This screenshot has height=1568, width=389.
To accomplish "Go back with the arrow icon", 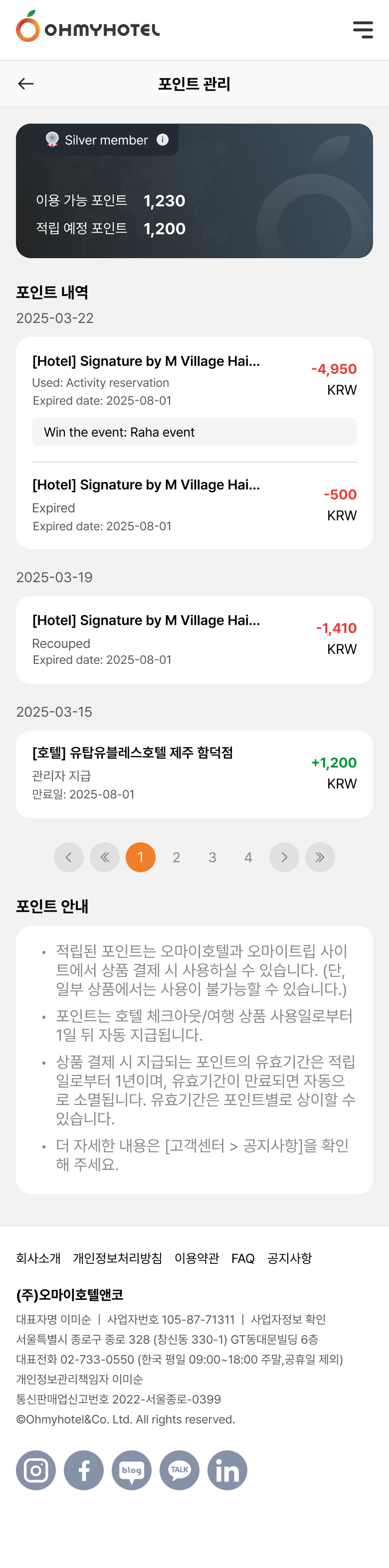I will pyautogui.click(x=25, y=84).
